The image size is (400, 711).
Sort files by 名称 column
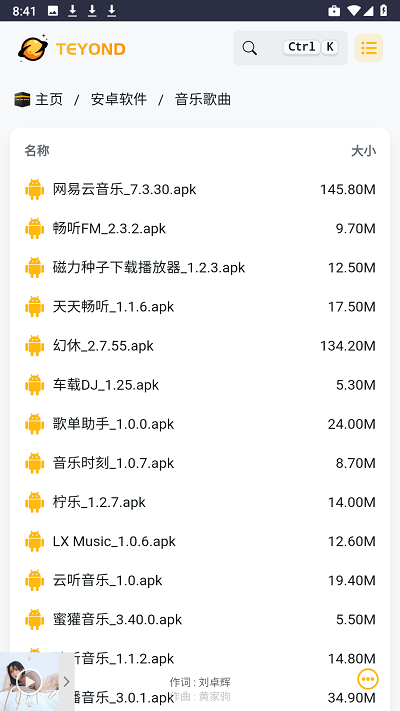tap(37, 151)
